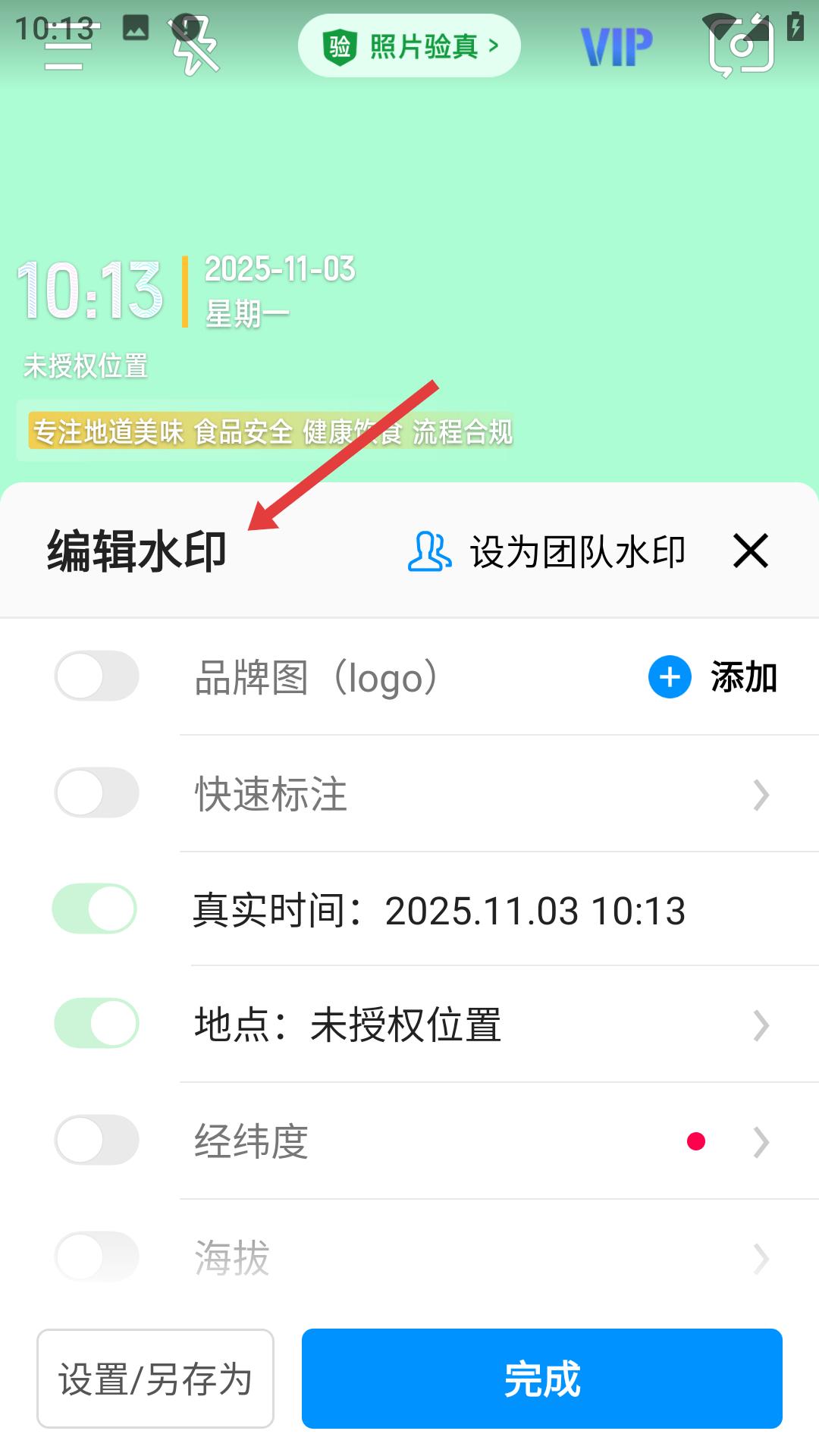Click the VIP icon
This screenshot has height=1456, width=819.
616,44
